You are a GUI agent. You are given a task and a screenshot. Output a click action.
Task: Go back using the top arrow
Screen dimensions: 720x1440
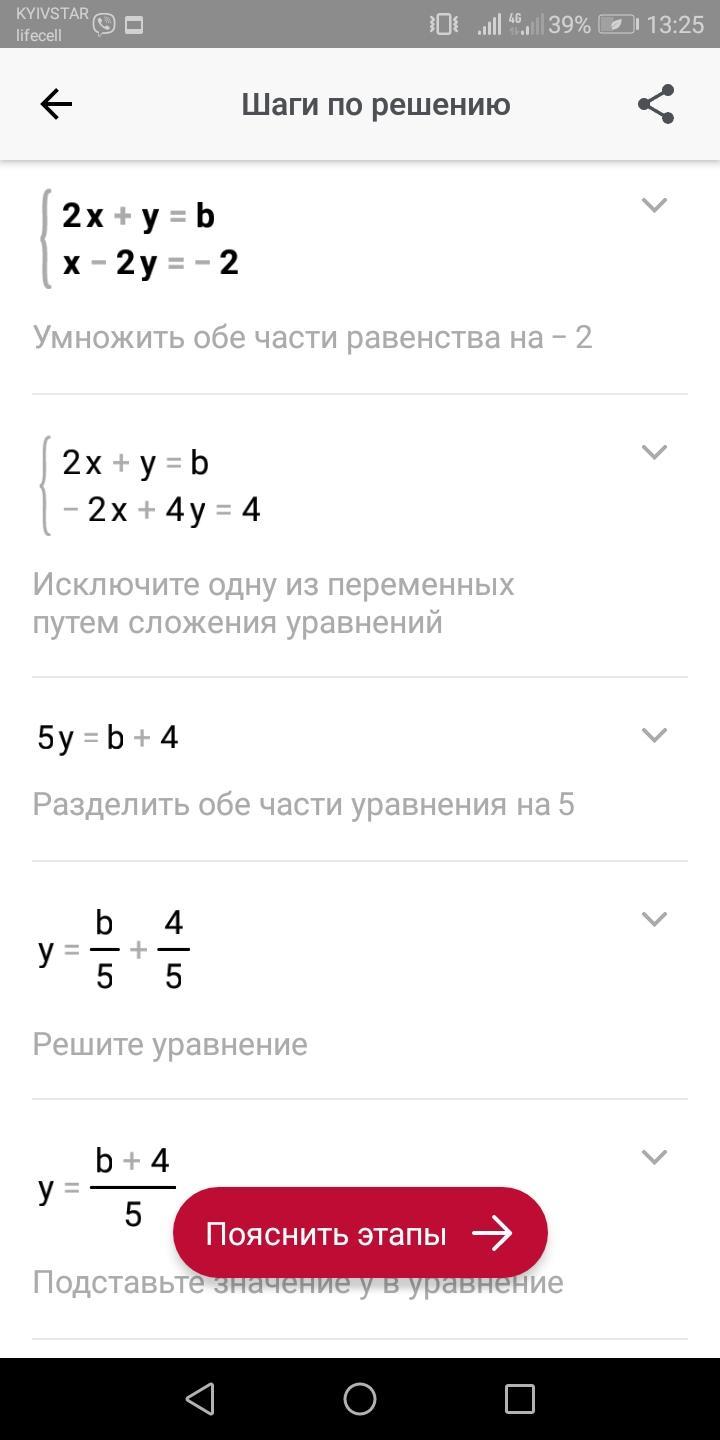pos(56,104)
